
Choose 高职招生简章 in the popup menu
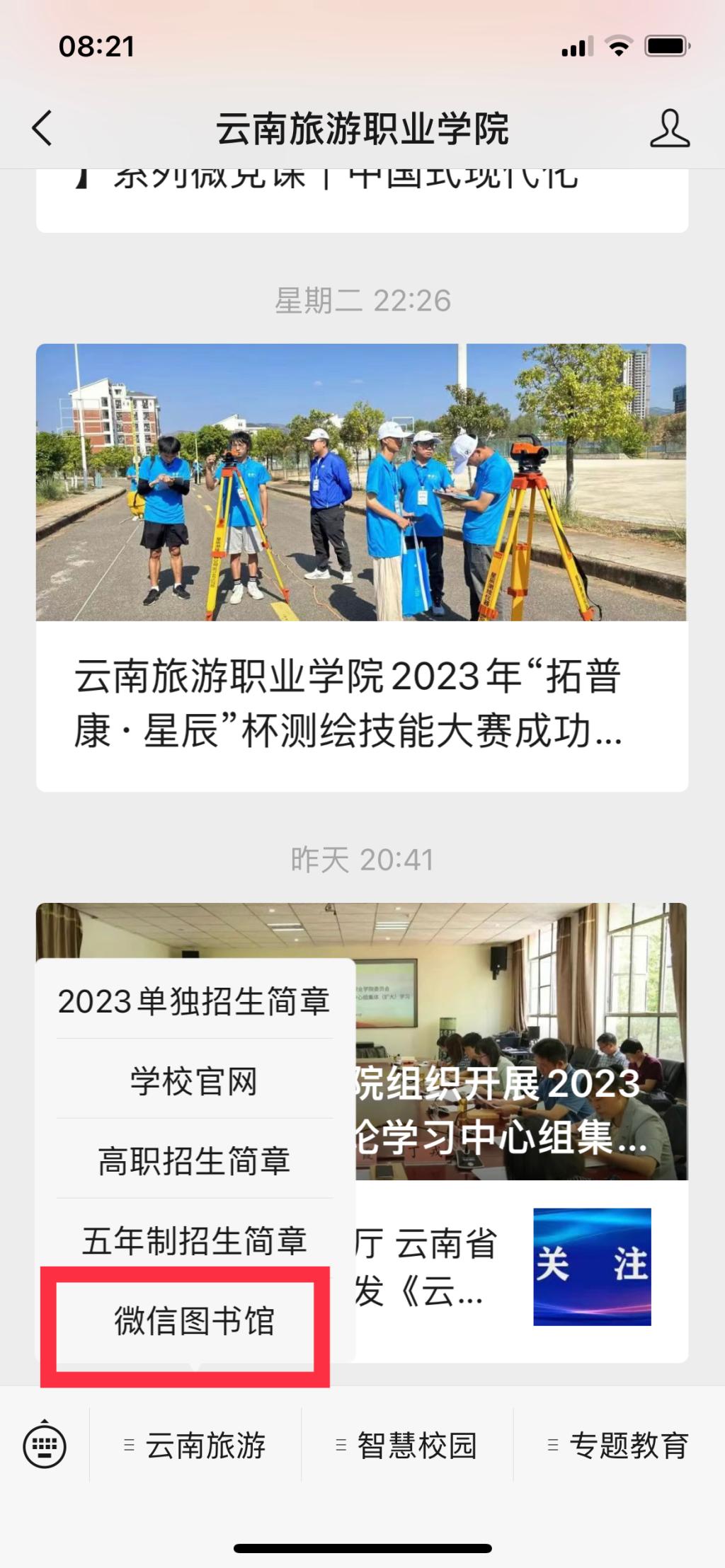click(x=194, y=1161)
